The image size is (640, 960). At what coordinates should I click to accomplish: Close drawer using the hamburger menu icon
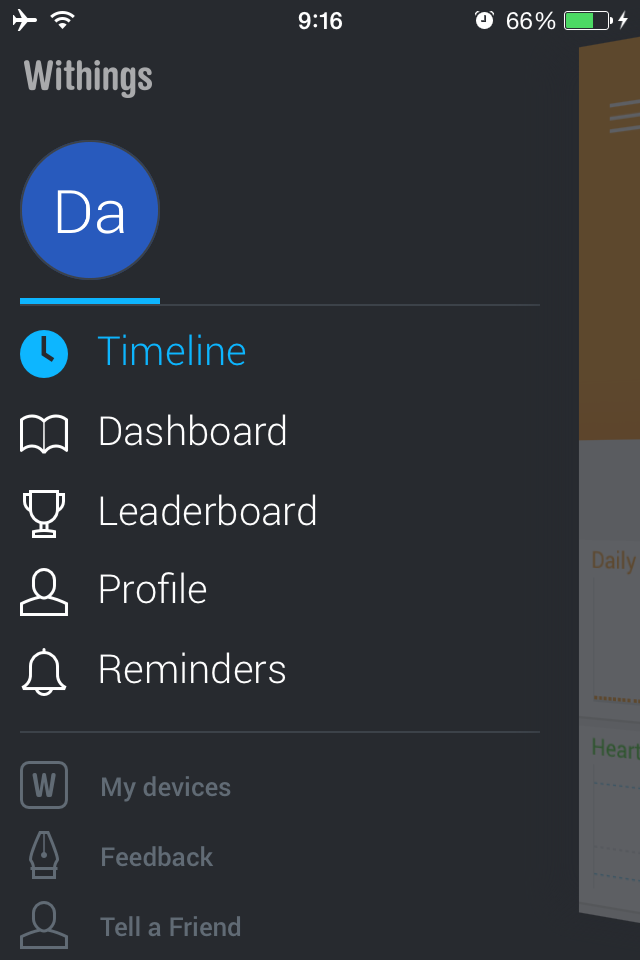[x=625, y=117]
